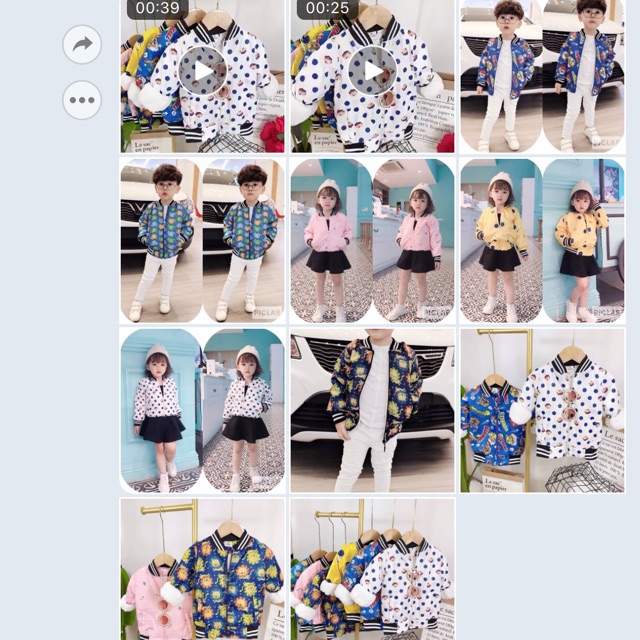View photo of pink and navy jackets on hangers

203,570
